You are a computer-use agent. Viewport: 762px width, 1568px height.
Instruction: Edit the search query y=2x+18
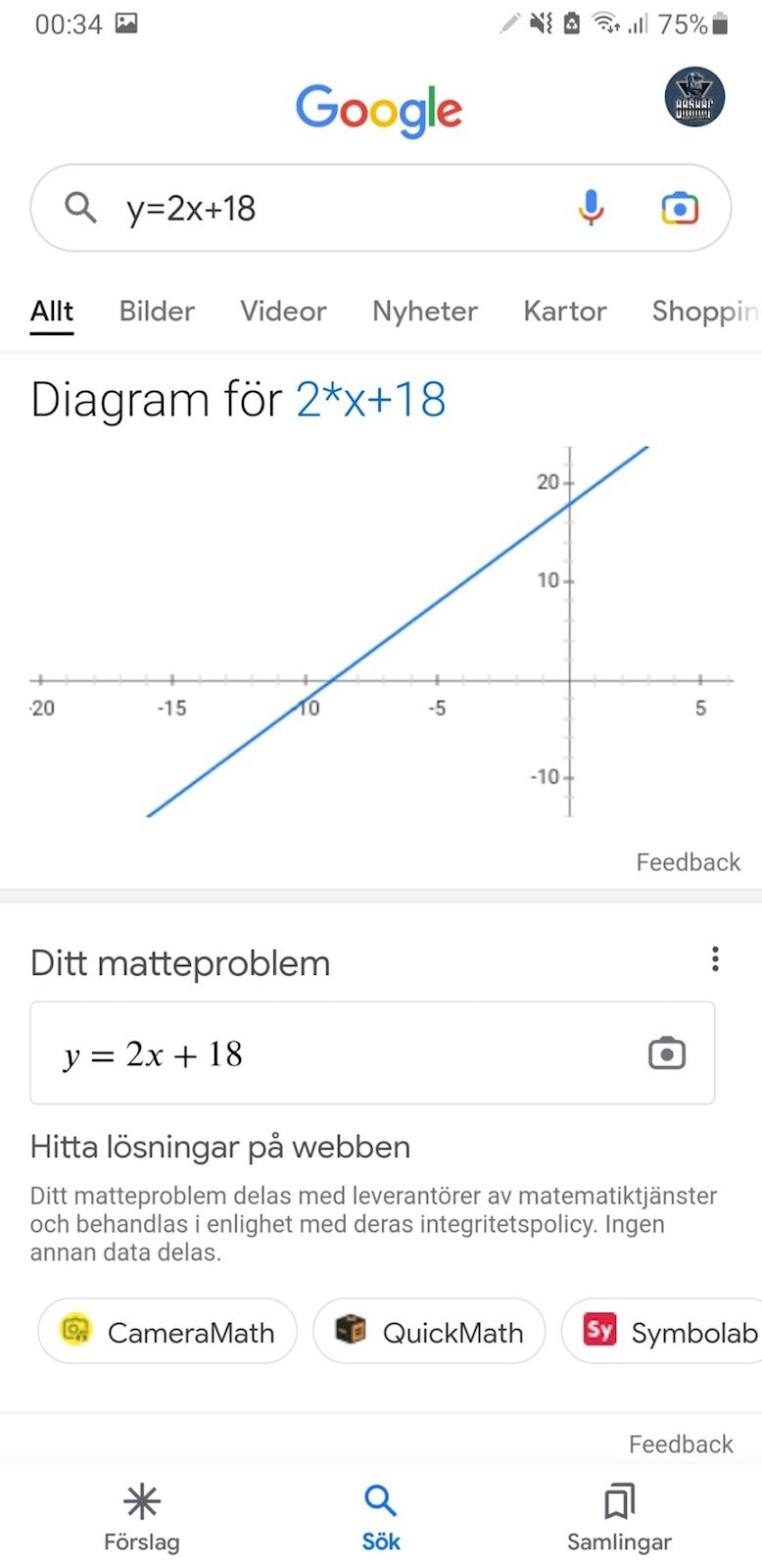point(323,208)
